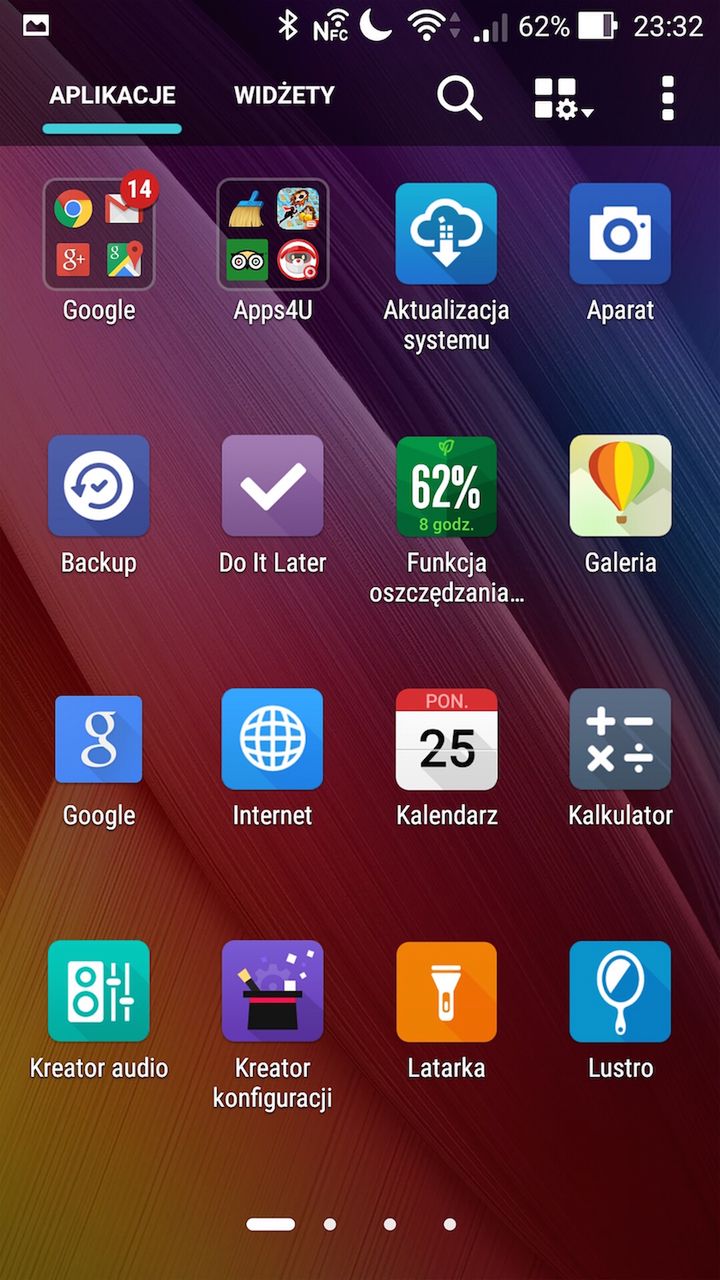Screen dimensions: 720x1280
Task: Open the three-dot overflow menu
Action: click(668, 98)
